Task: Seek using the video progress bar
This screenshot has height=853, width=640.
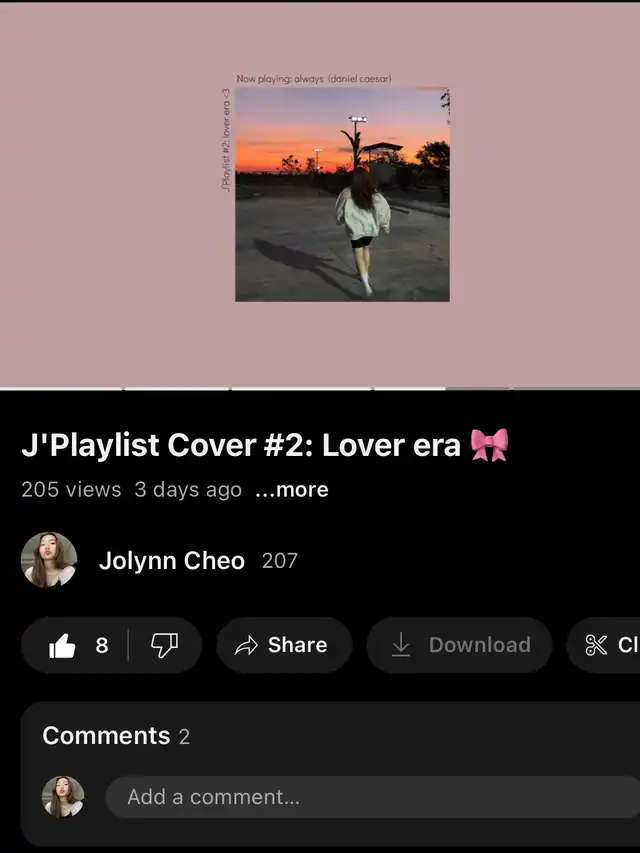Action: (x=320, y=388)
